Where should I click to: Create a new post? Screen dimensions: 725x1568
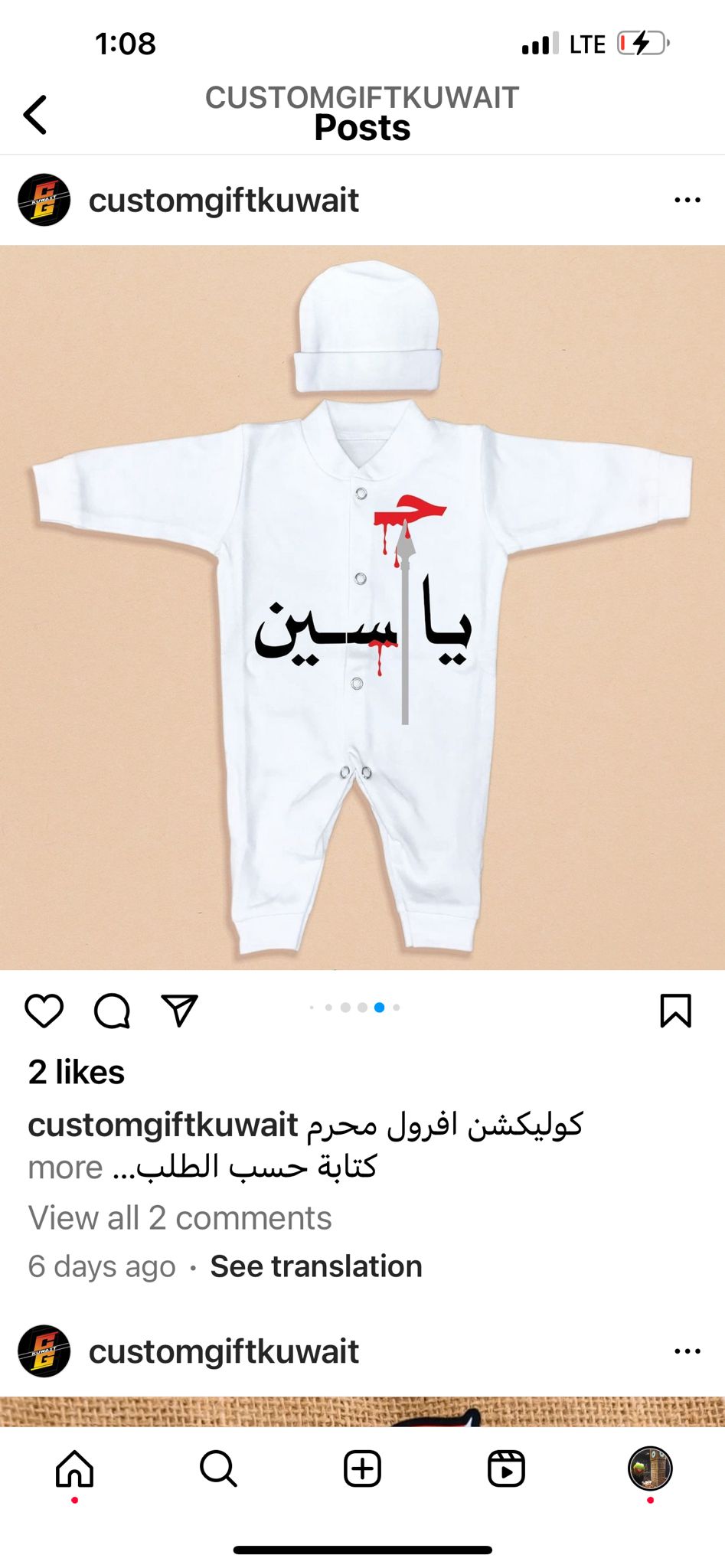362,1469
